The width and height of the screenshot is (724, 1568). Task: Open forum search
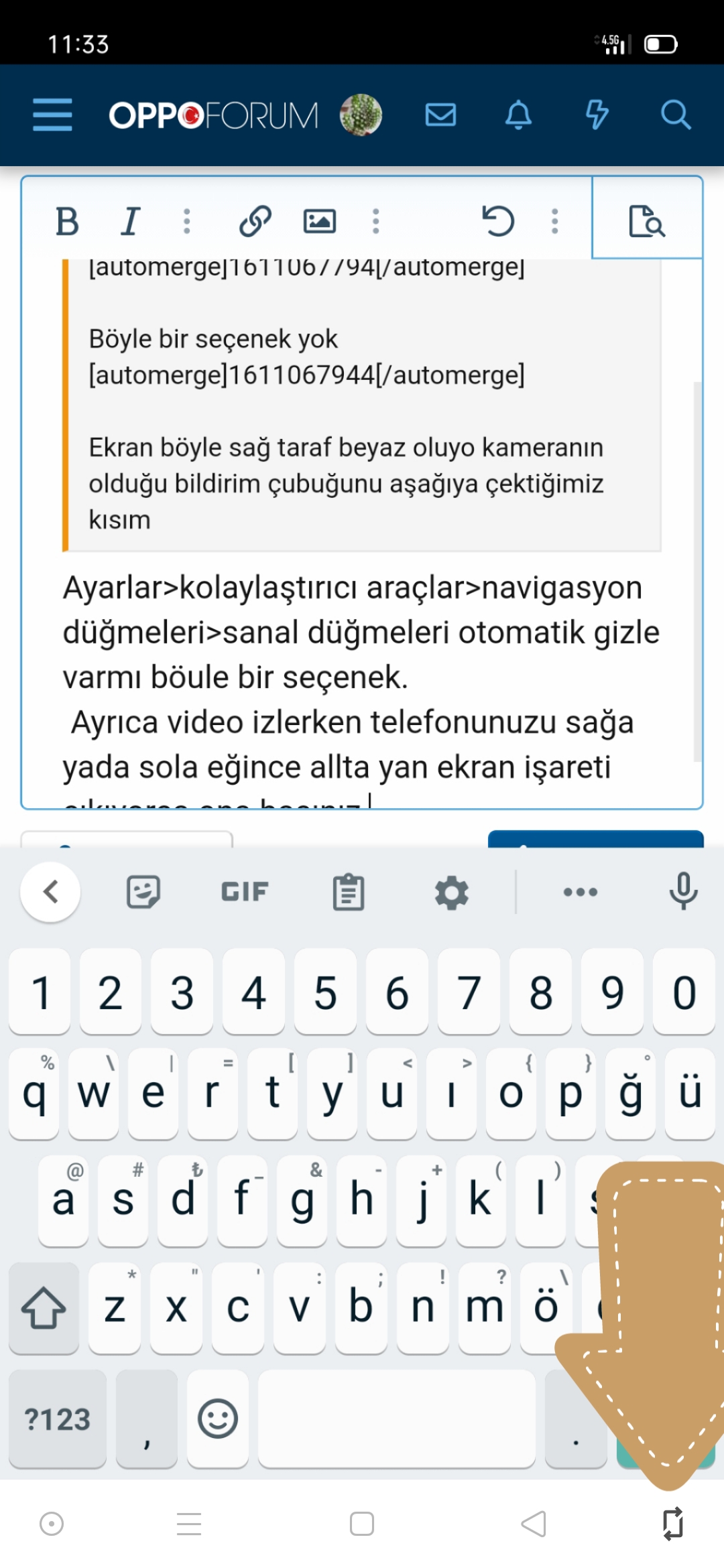[675, 115]
